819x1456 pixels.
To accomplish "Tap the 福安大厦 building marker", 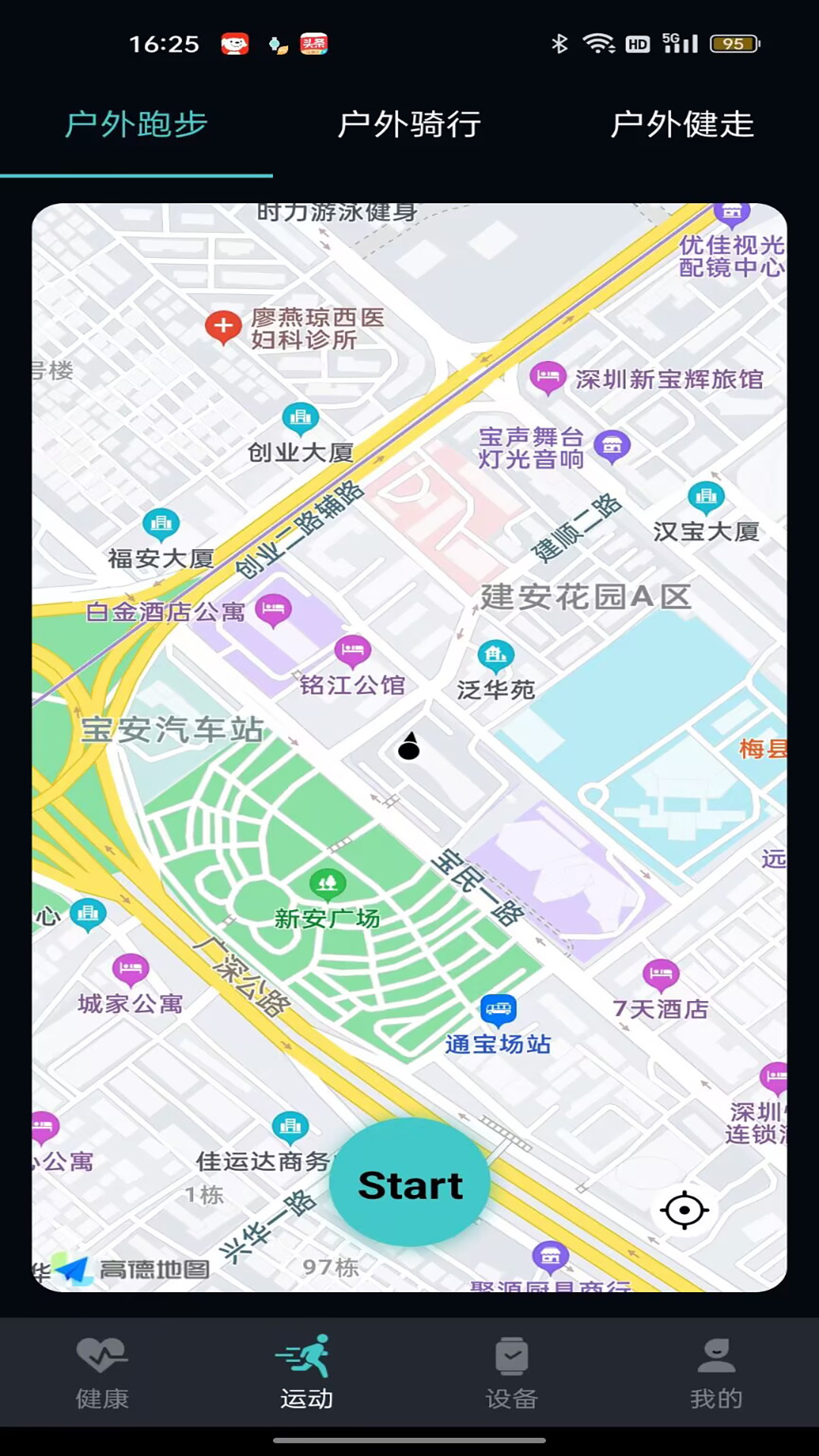I will click(161, 523).
